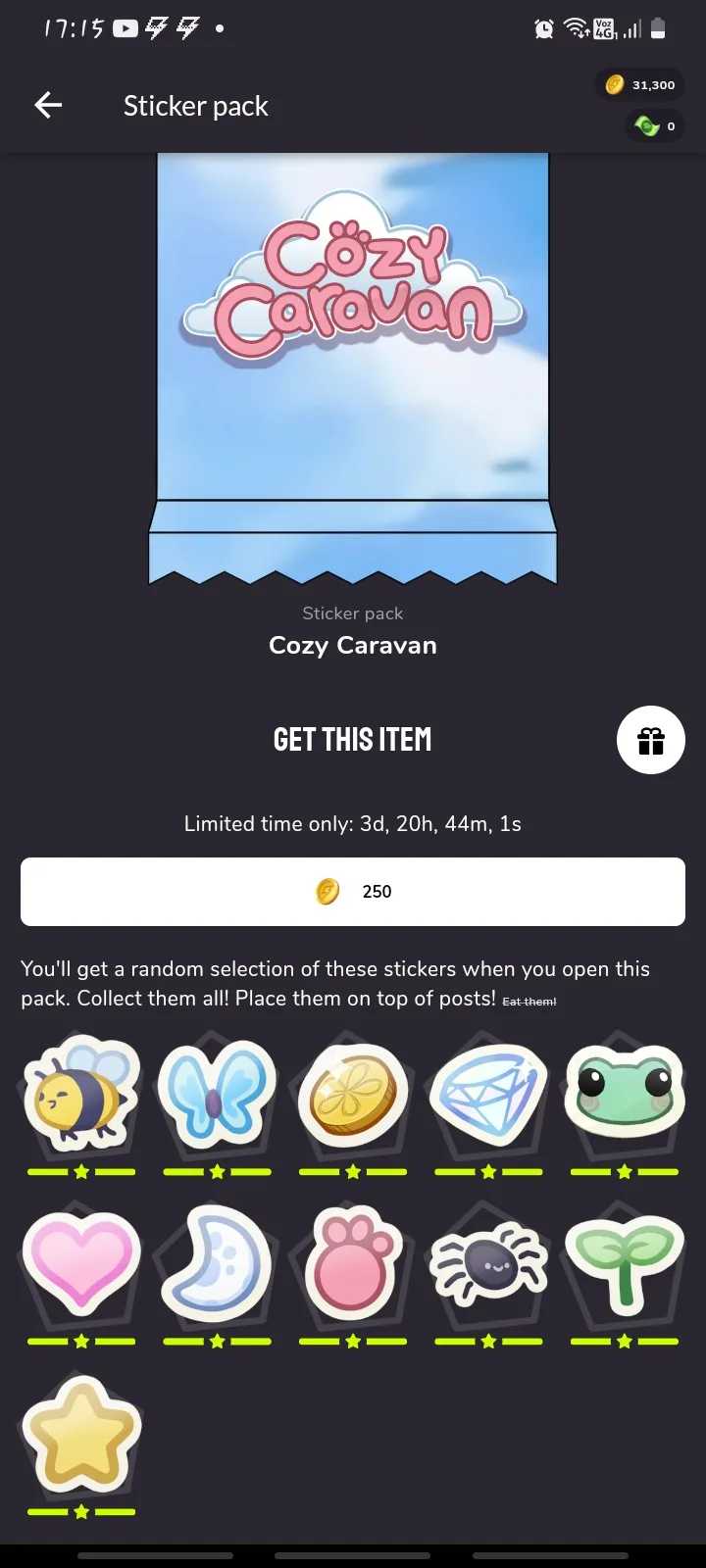The width and height of the screenshot is (706, 1568).
Task: Buy the pack for 250 coins
Action: click(x=353, y=892)
